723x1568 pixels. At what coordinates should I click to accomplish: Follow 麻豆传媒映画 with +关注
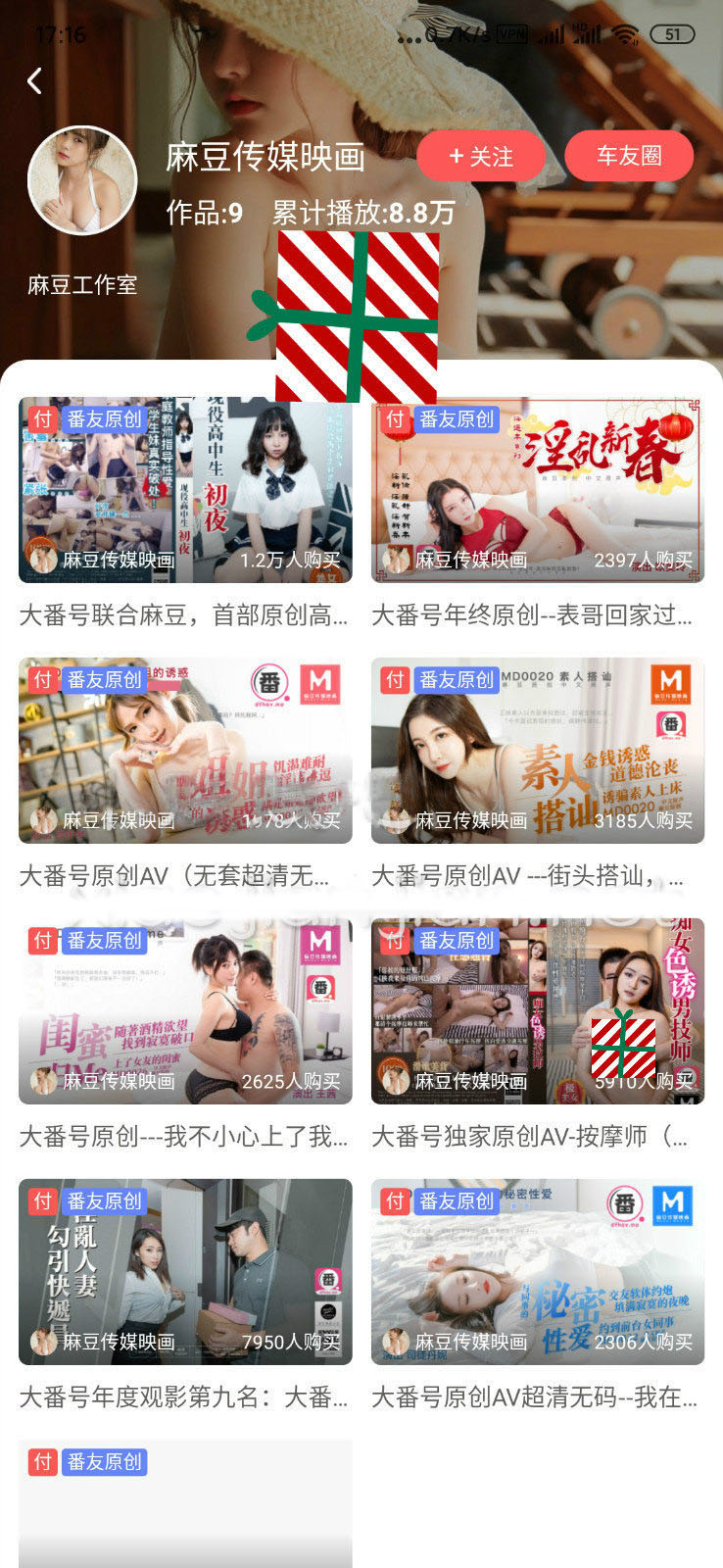pyautogui.click(x=480, y=157)
